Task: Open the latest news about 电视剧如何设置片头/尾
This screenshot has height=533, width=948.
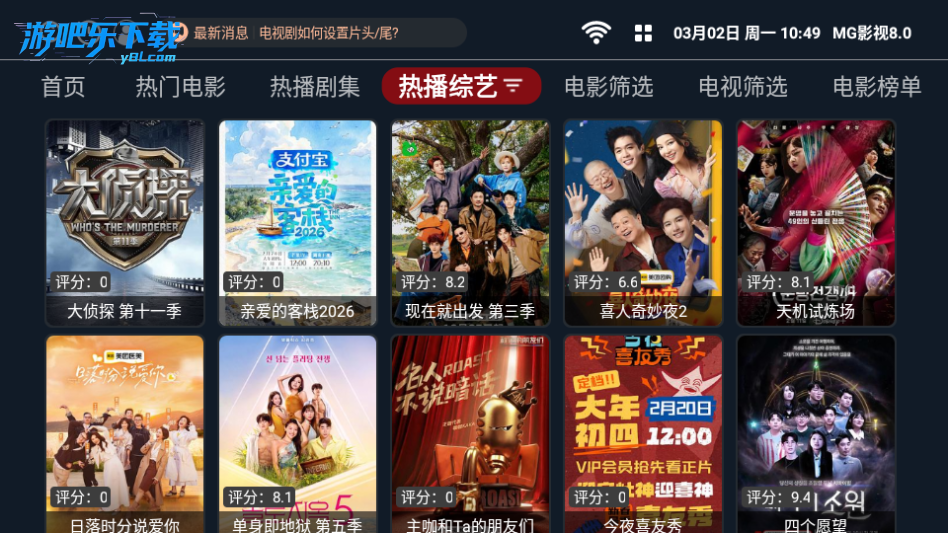Action: pyautogui.click(x=328, y=33)
